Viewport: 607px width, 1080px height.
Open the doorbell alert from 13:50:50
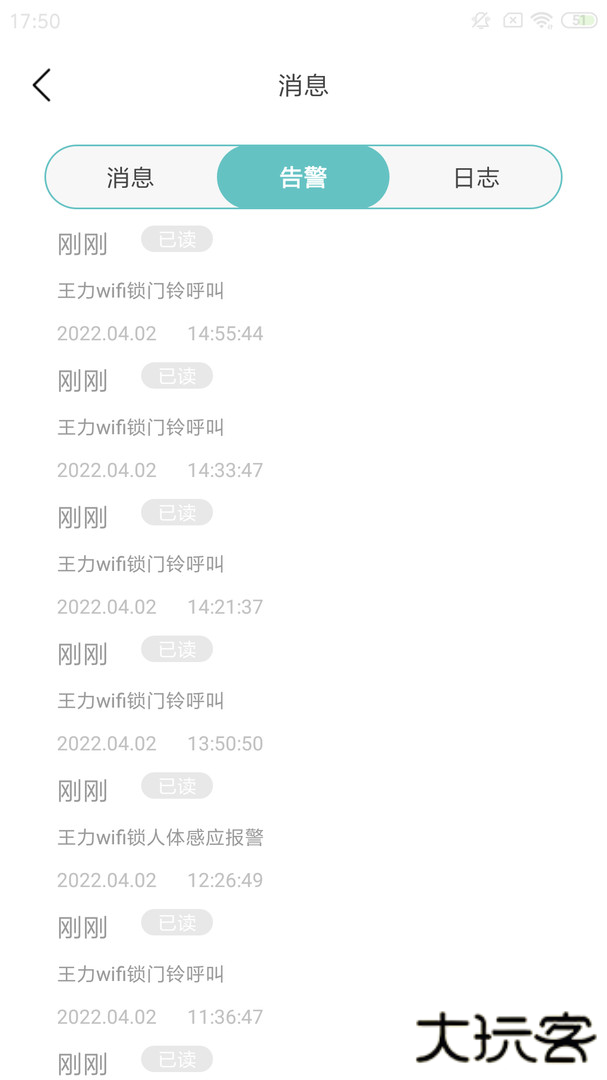141,702
